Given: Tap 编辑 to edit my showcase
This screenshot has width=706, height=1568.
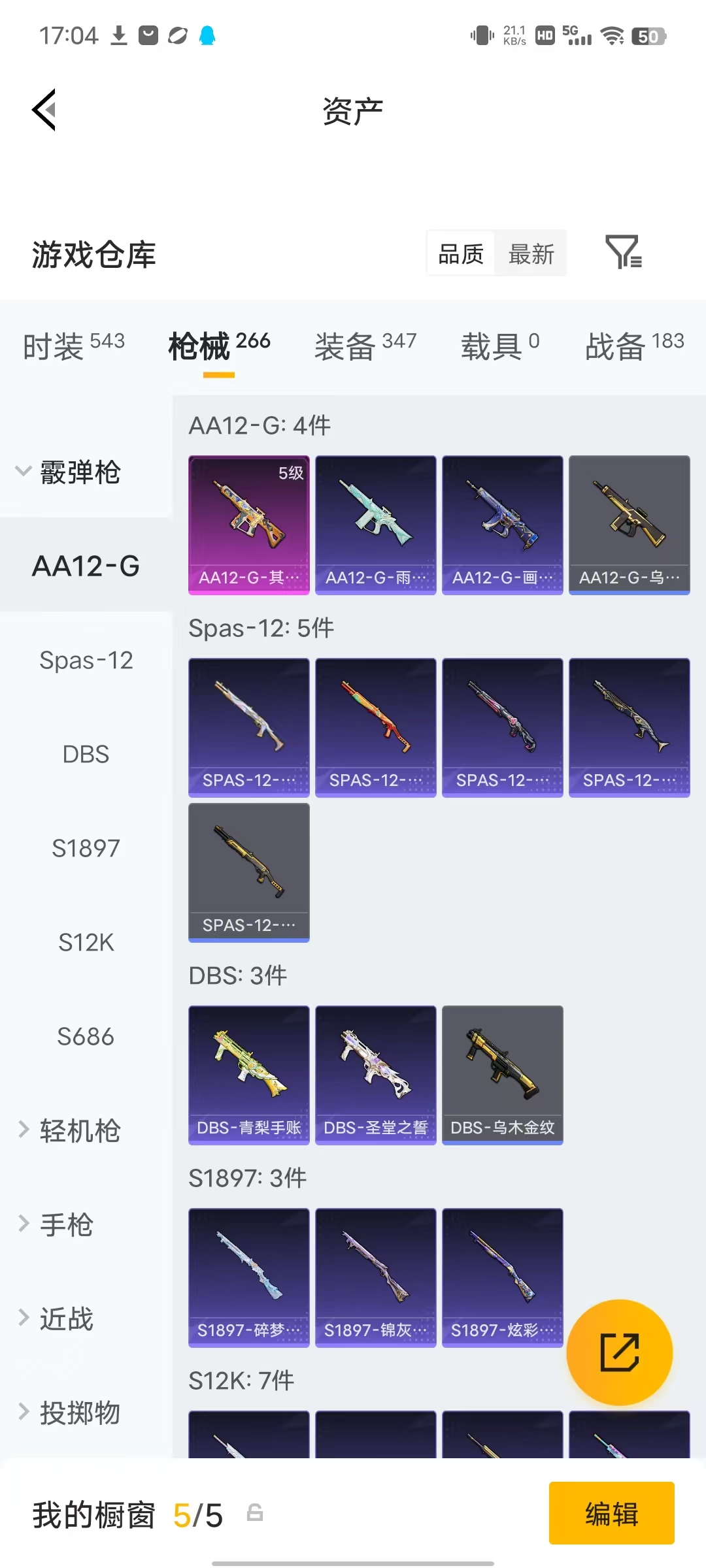Looking at the screenshot, I should click(x=612, y=1513).
